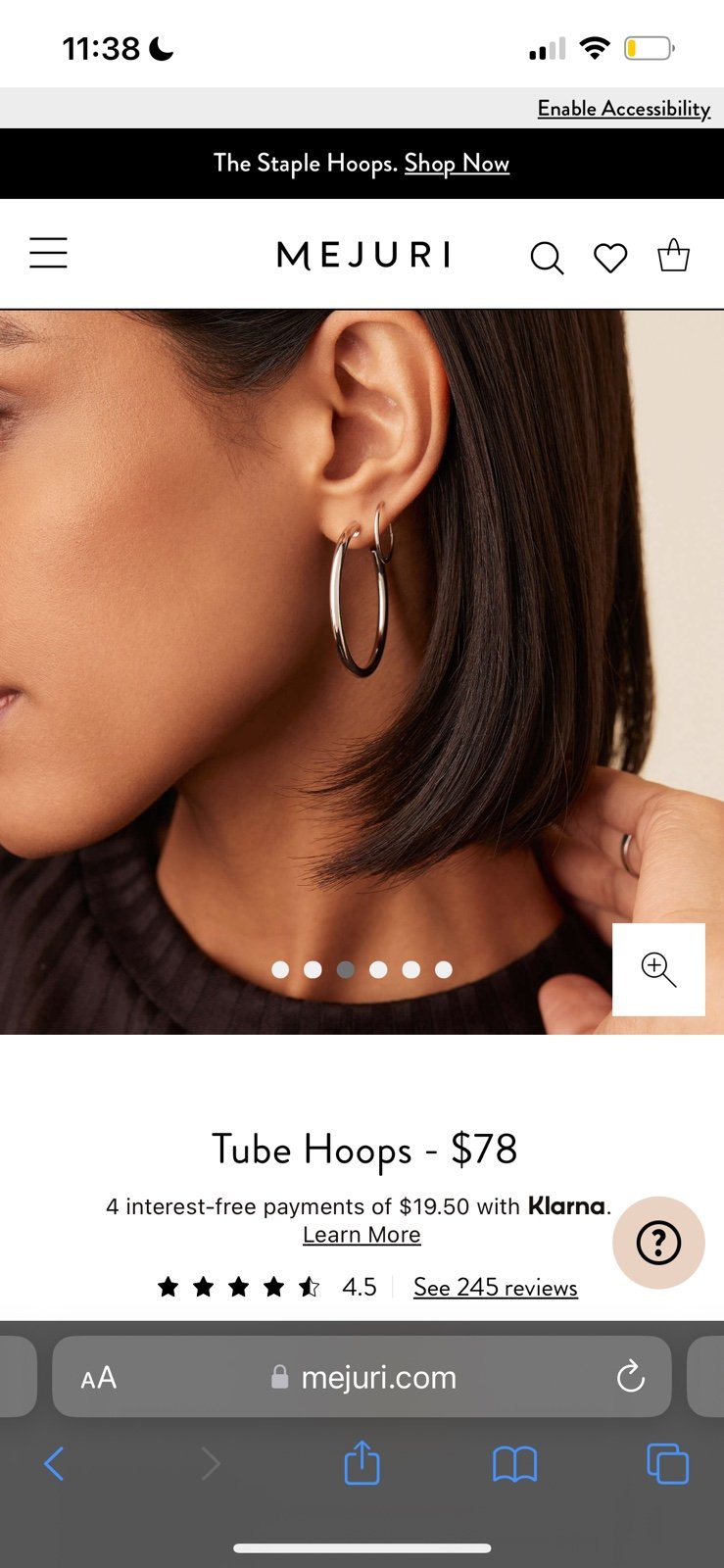Open the Safari tabs overview
This screenshot has width=724, height=1568.
(668, 1463)
